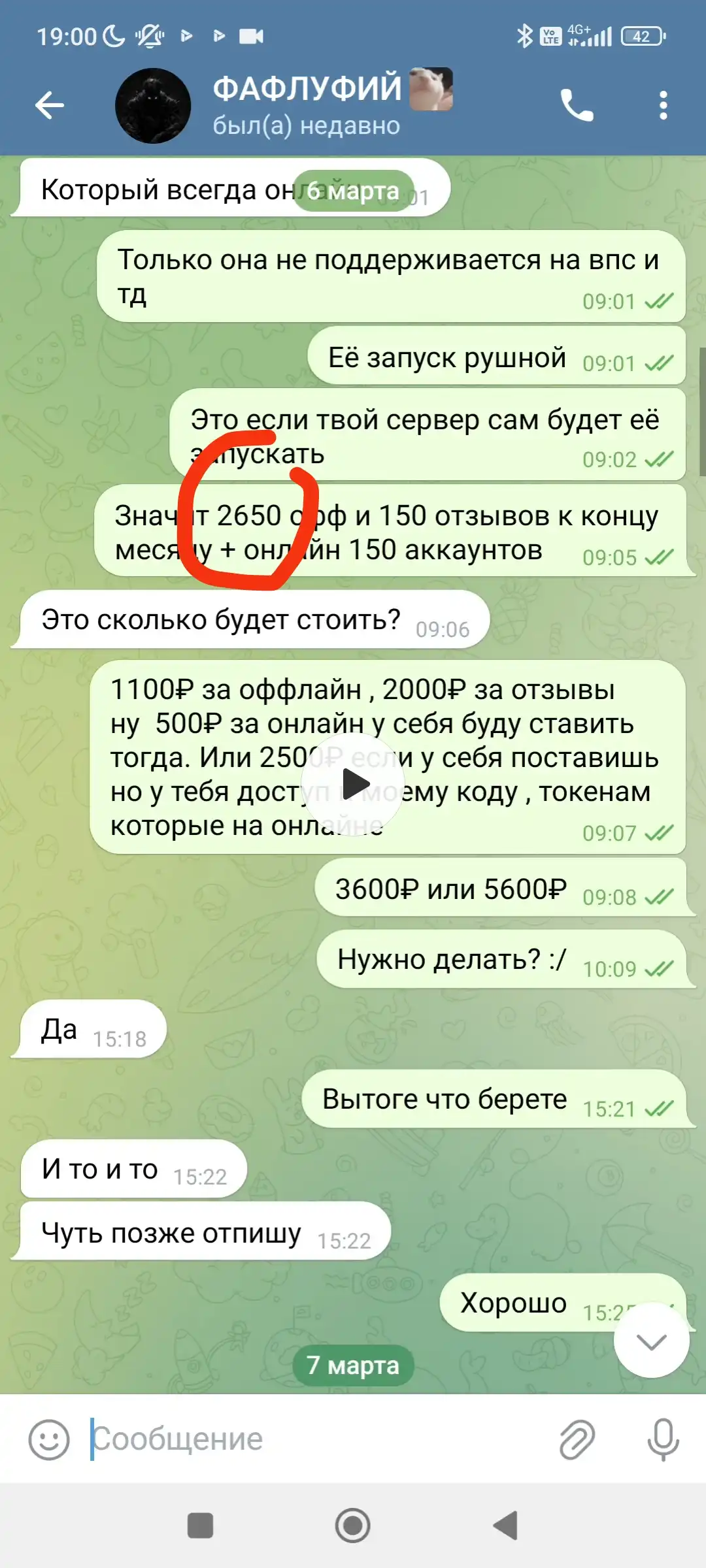The image size is (706, 1568).
Task: Open ФАФЛУФИЙ's profile picture
Action: coord(153,106)
